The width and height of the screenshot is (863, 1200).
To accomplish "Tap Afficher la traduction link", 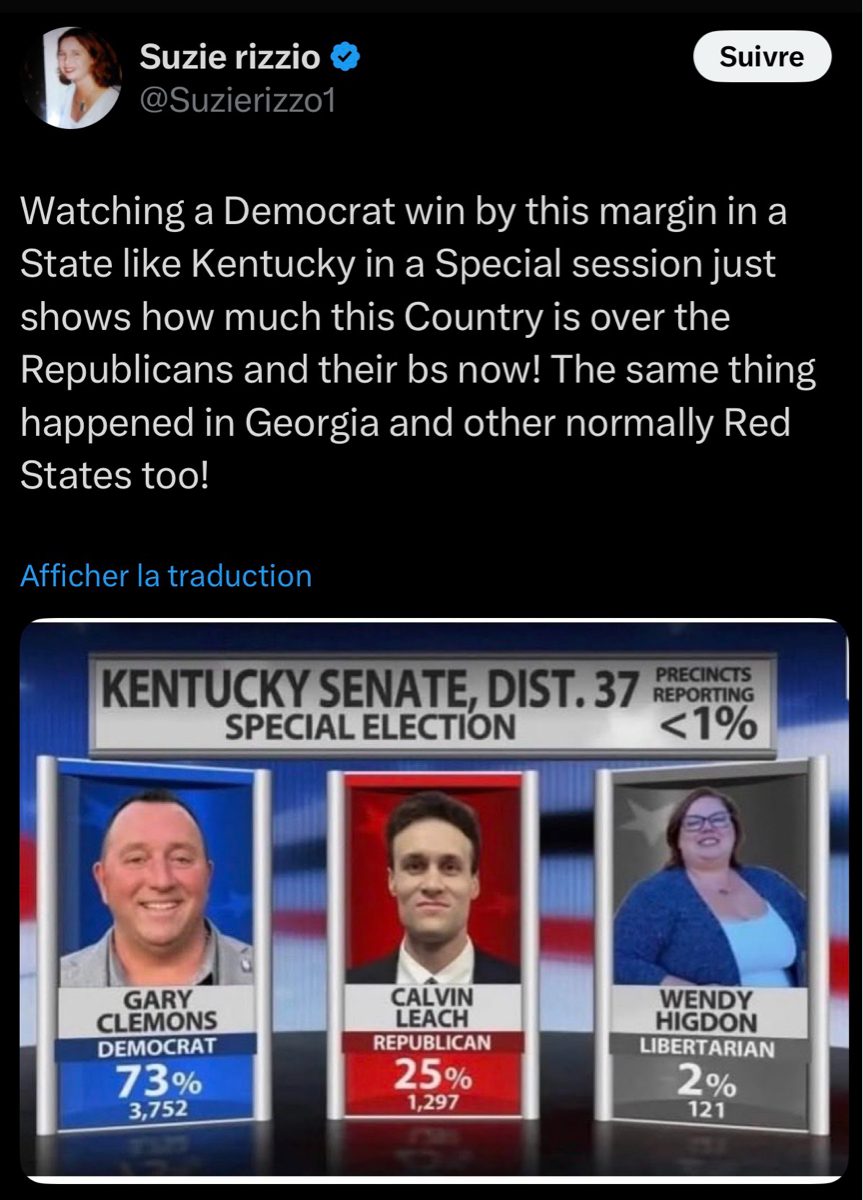I will pos(166,576).
